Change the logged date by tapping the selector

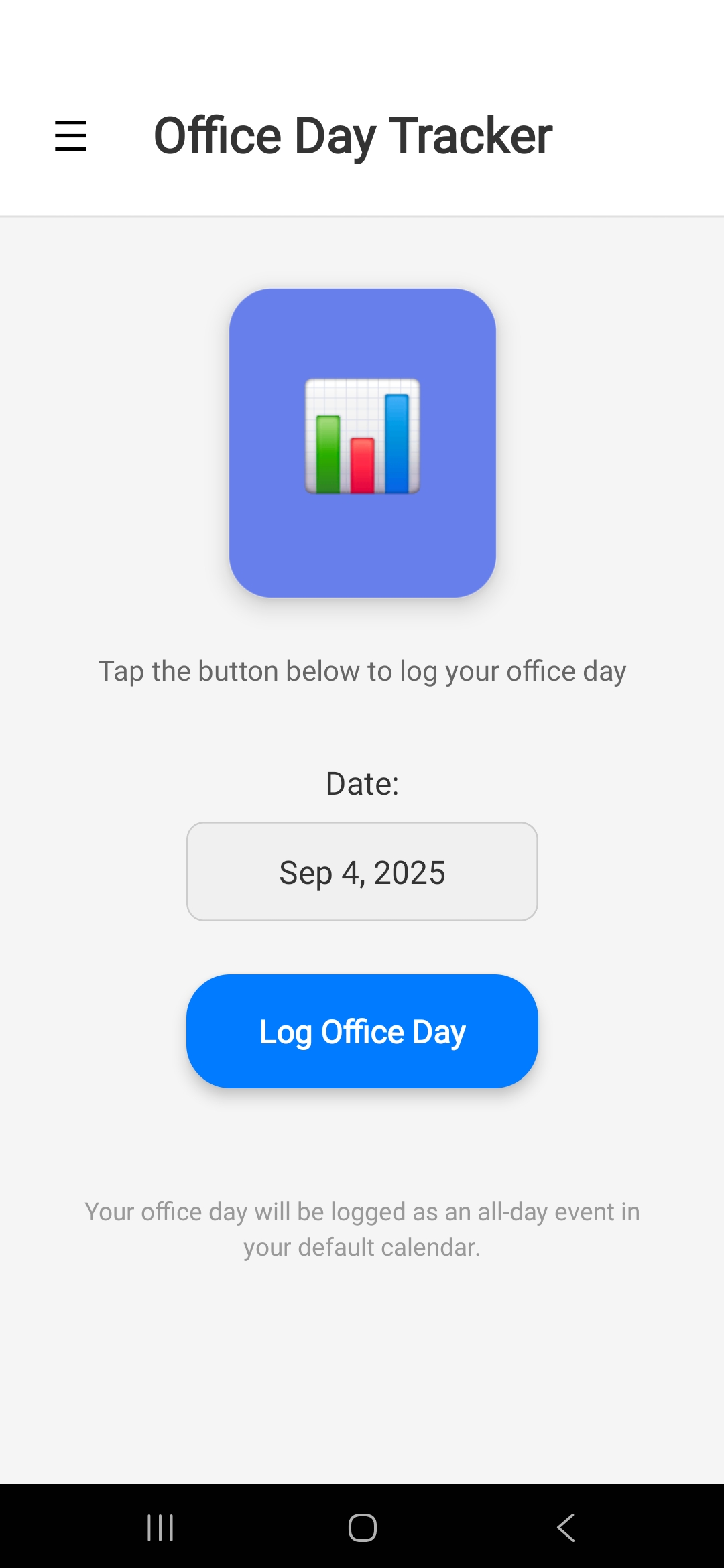point(362,870)
